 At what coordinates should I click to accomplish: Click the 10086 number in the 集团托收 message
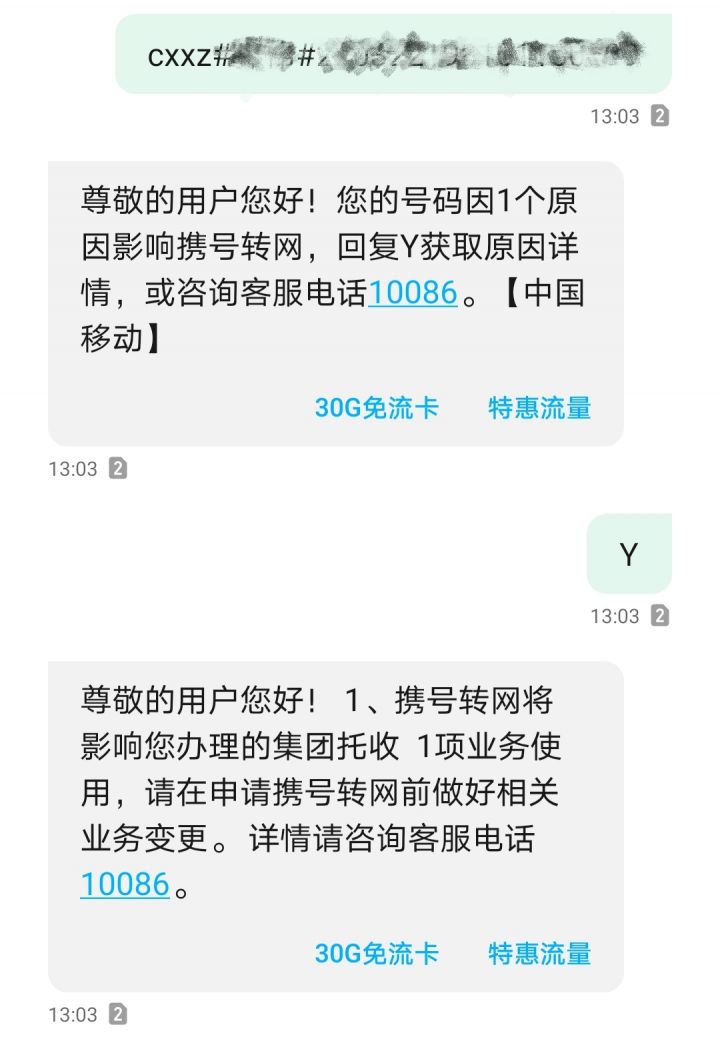click(x=122, y=884)
